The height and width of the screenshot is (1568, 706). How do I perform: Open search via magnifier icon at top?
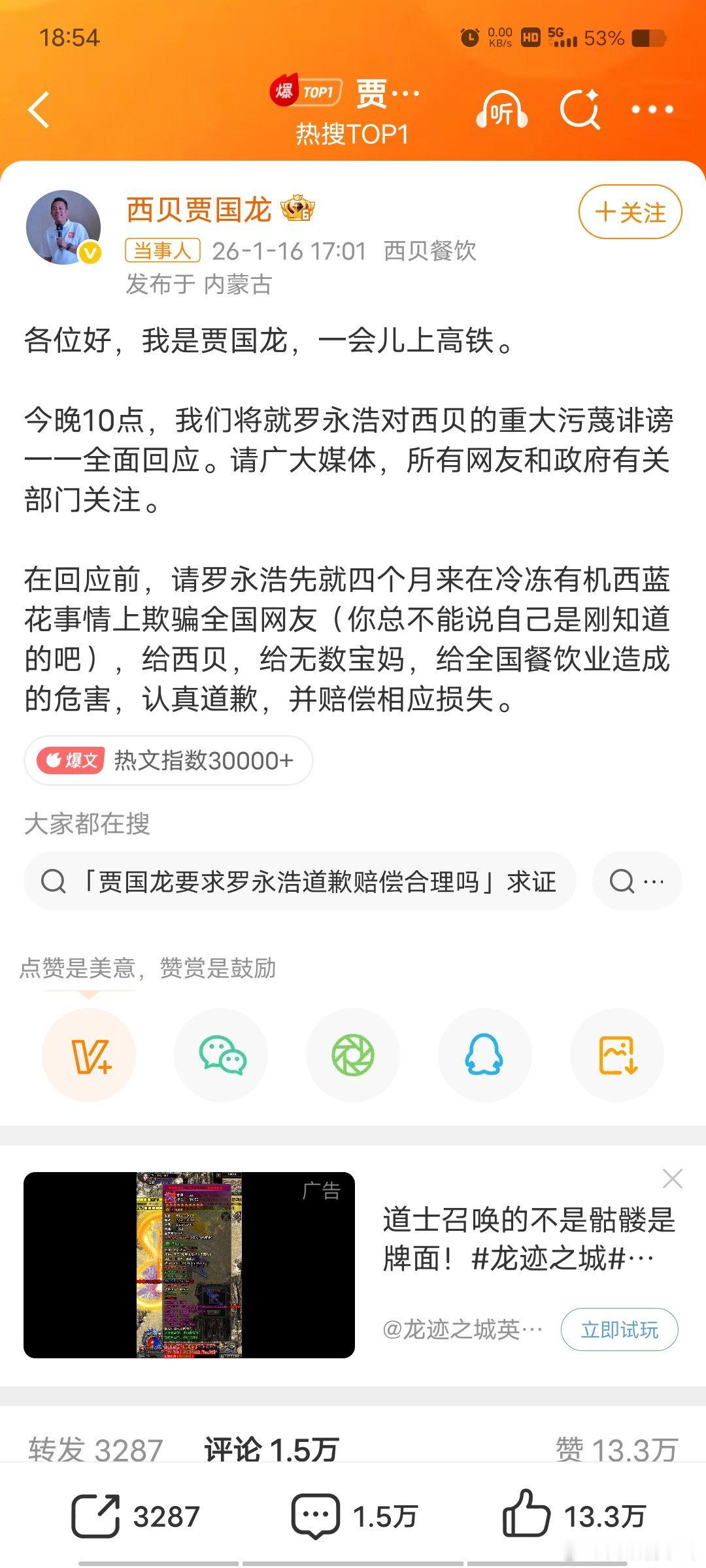coord(580,108)
